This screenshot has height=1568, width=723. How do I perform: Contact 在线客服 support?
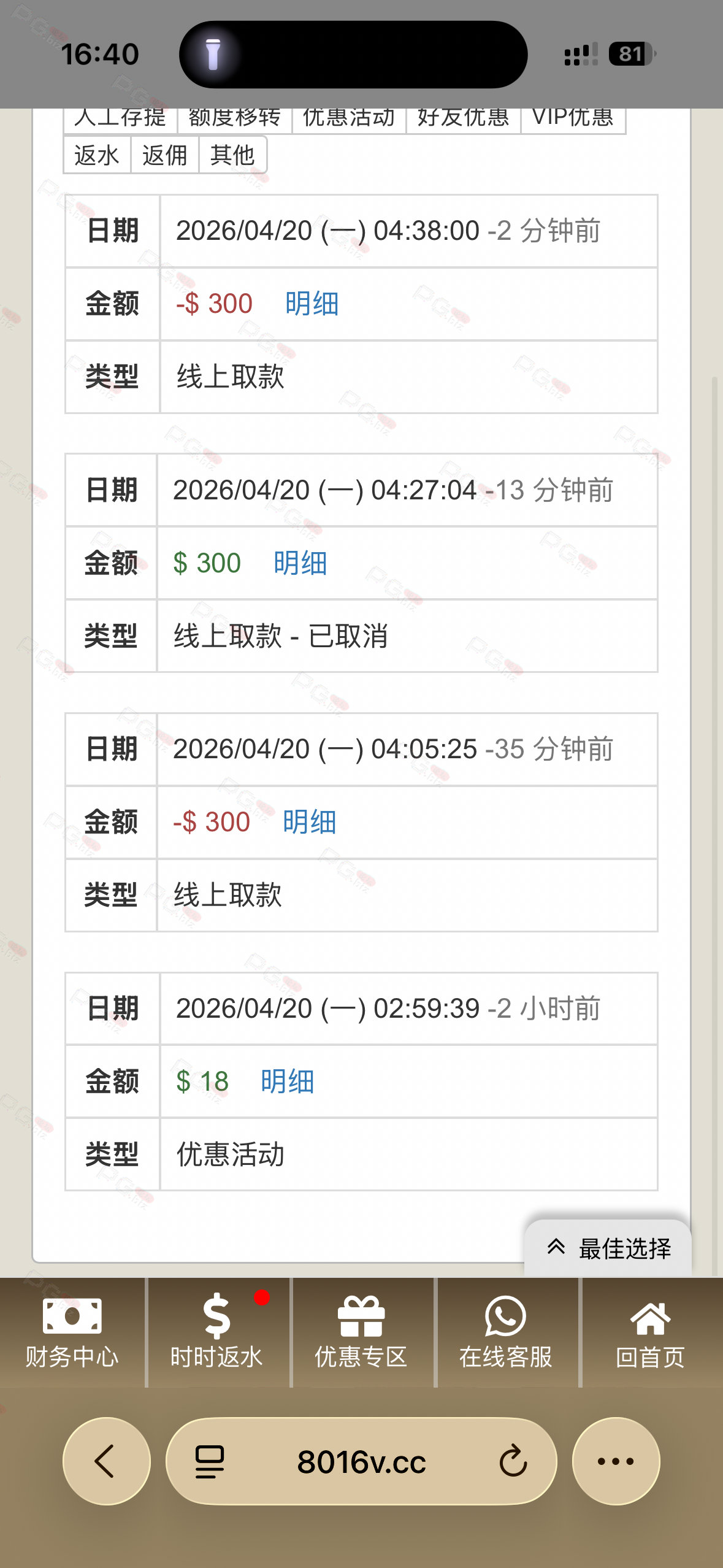click(x=506, y=1332)
